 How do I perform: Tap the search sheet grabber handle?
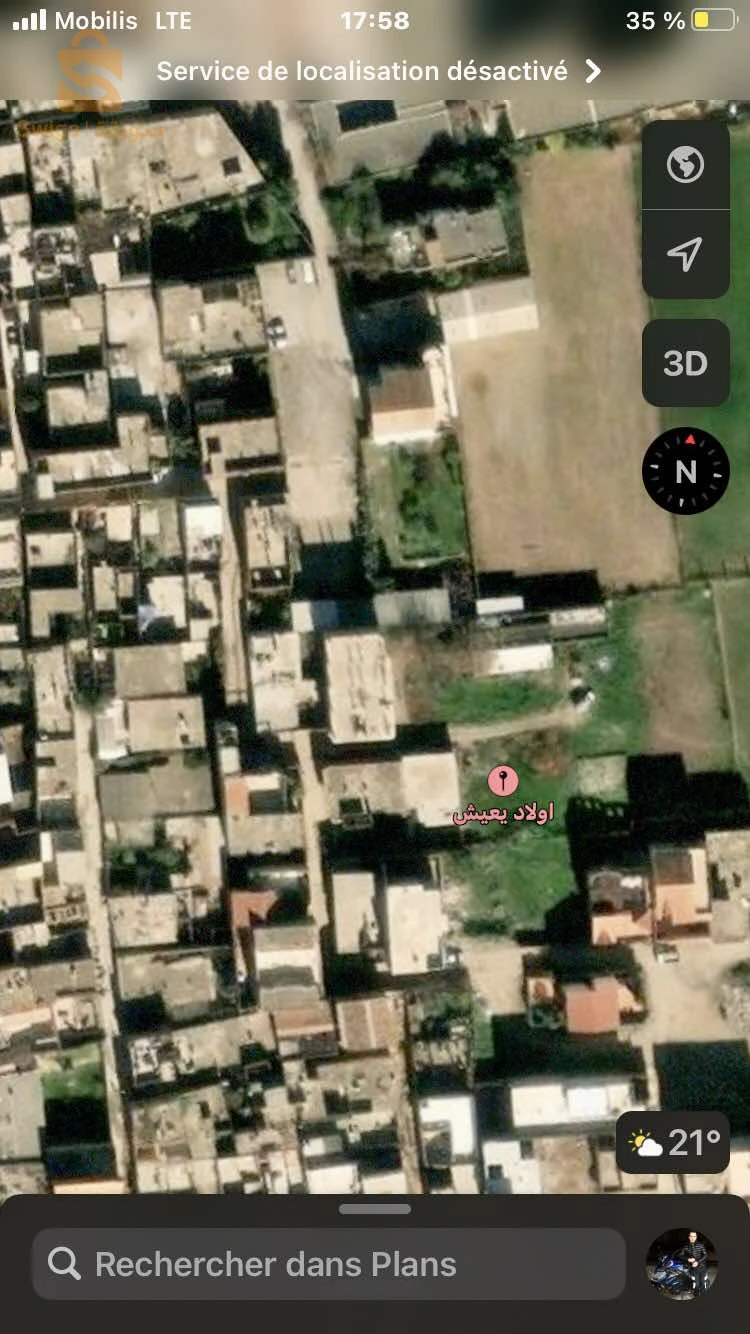tap(375, 1208)
